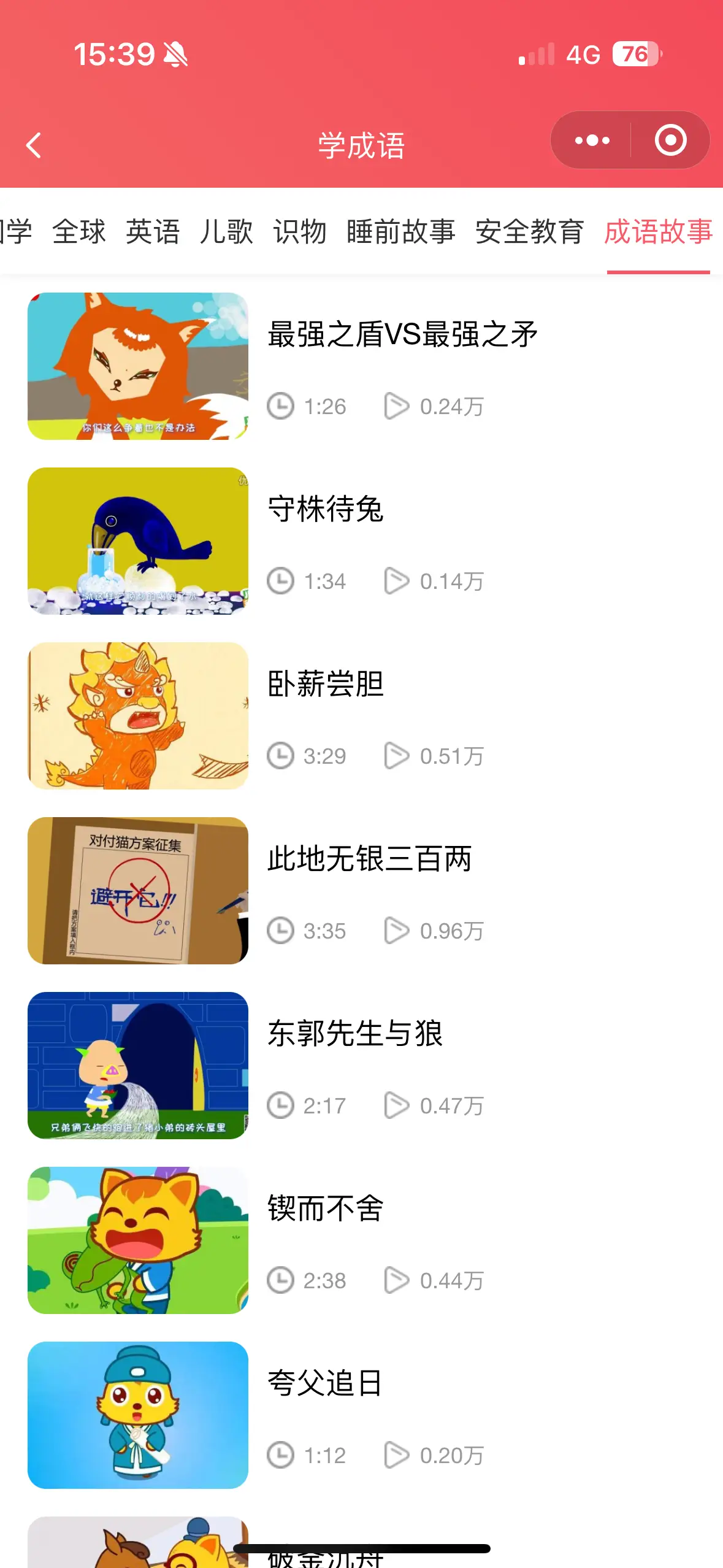Image resolution: width=723 pixels, height=1568 pixels.
Task: Switch to the 英语 tab
Action: pyautogui.click(x=153, y=232)
